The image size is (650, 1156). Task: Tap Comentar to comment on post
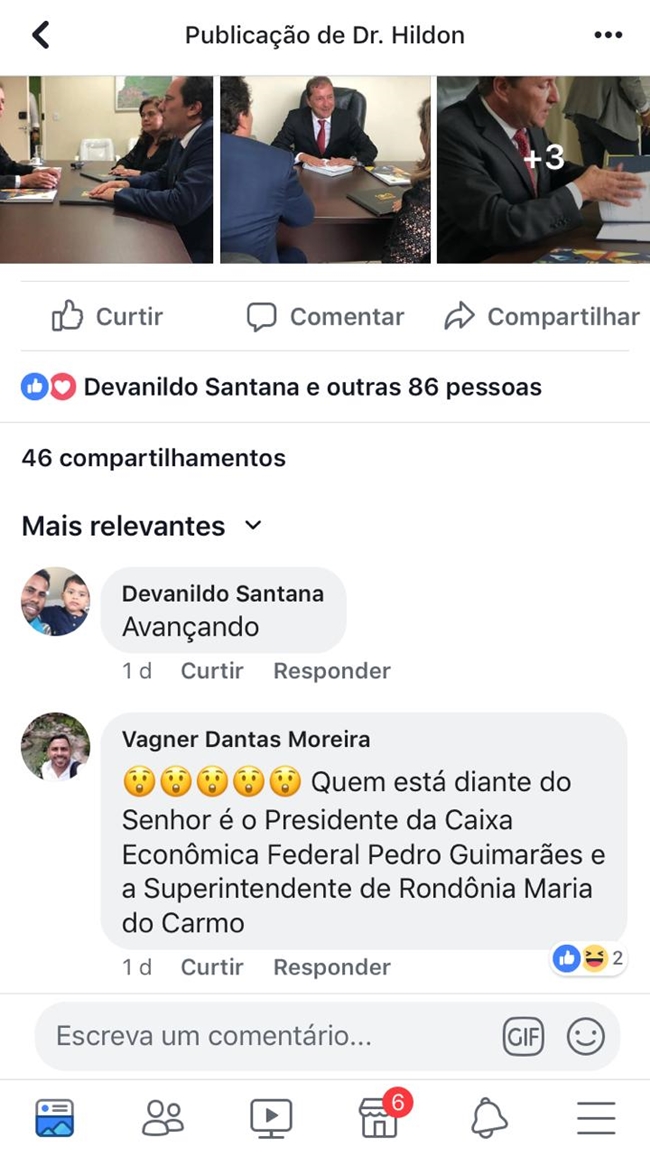click(325, 317)
